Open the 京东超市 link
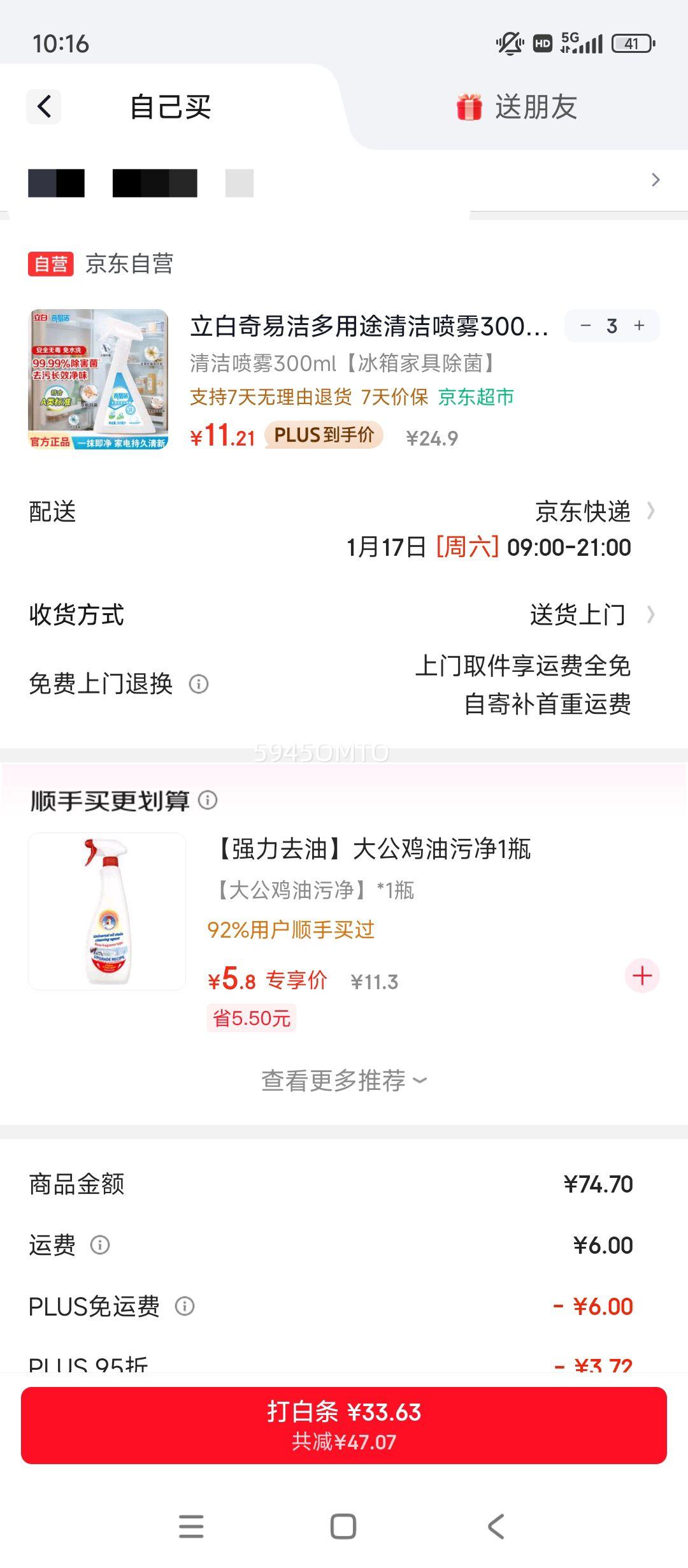 tap(477, 396)
